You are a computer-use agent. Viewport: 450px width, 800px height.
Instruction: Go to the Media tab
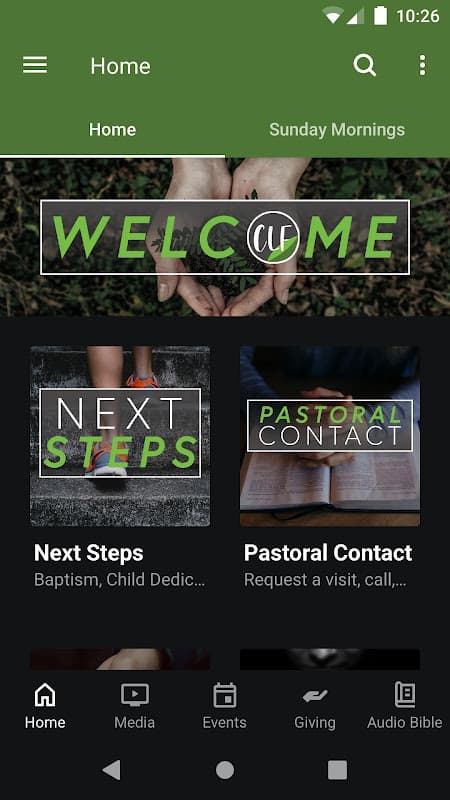(x=135, y=707)
